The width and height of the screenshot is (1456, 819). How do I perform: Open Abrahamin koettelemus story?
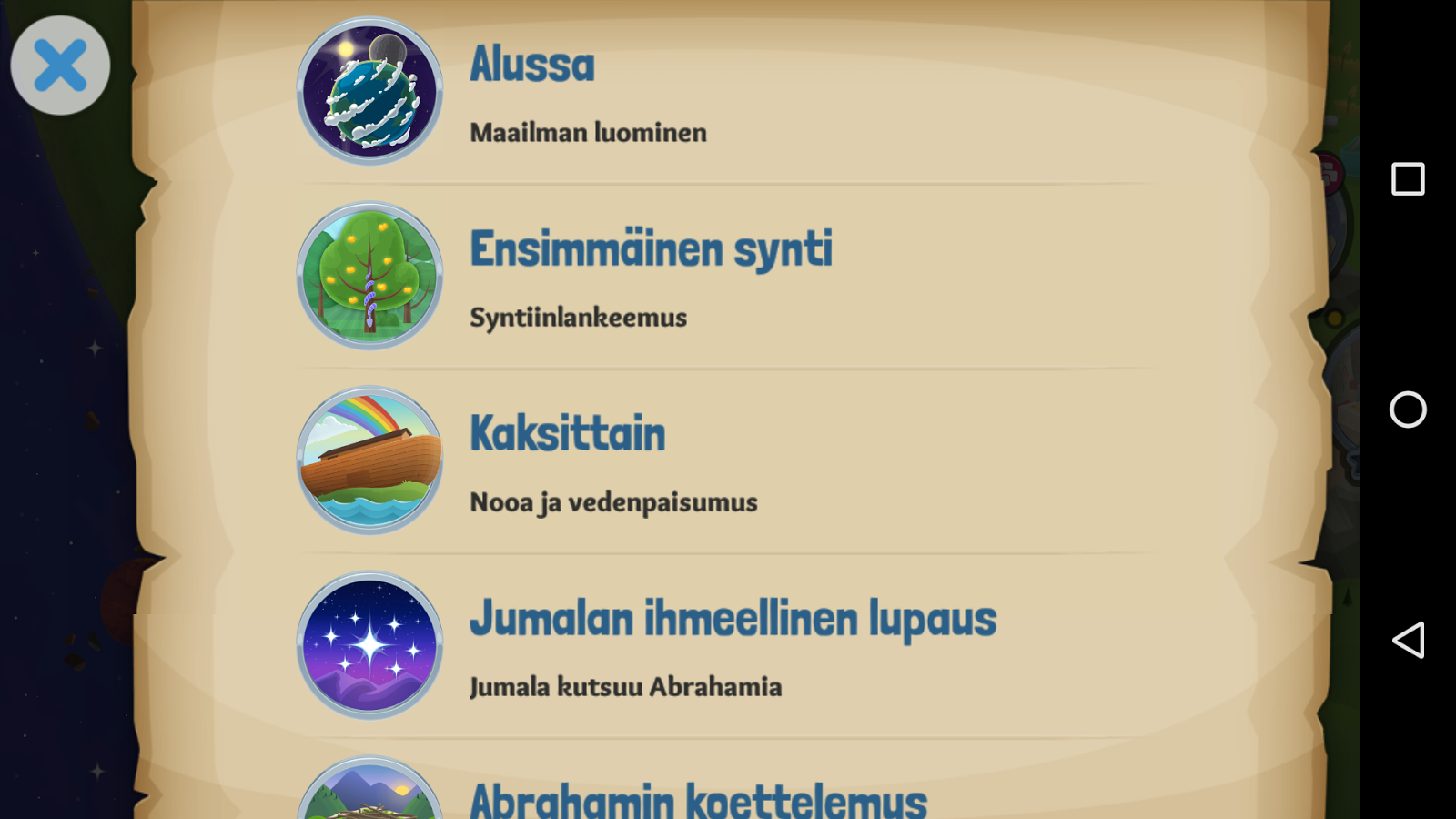pos(698,798)
